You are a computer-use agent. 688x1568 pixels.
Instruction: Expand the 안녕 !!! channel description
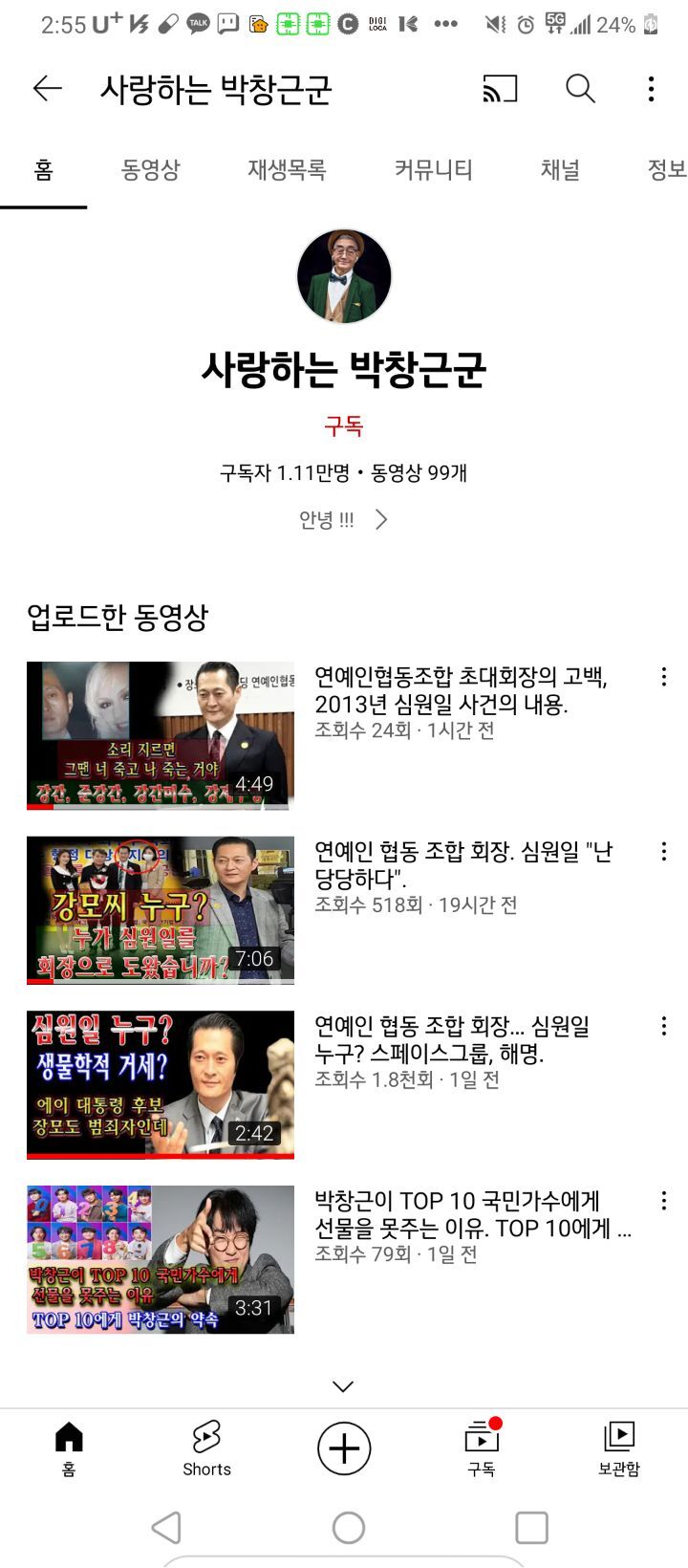click(x=344, y=519)
